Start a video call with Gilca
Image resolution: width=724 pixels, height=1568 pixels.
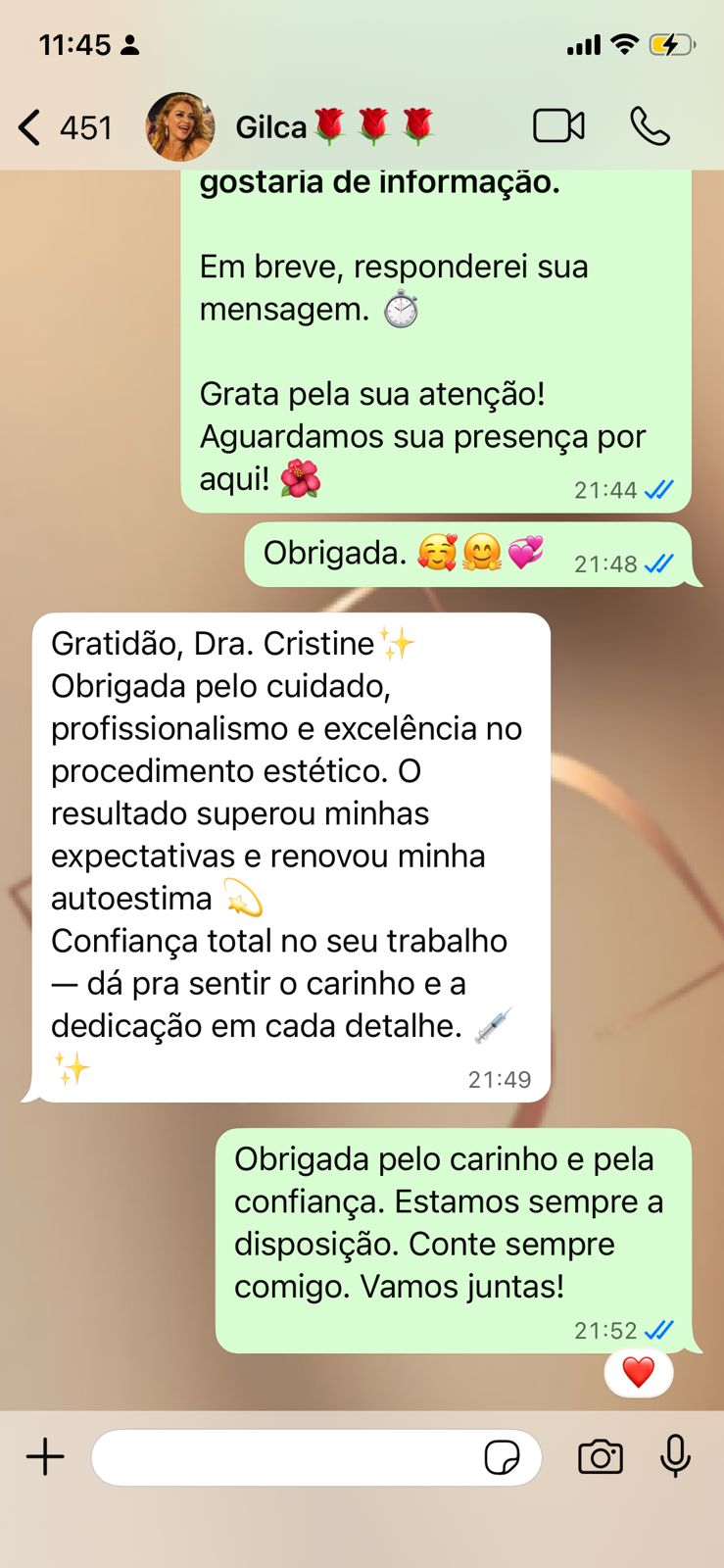coord(558,126)
